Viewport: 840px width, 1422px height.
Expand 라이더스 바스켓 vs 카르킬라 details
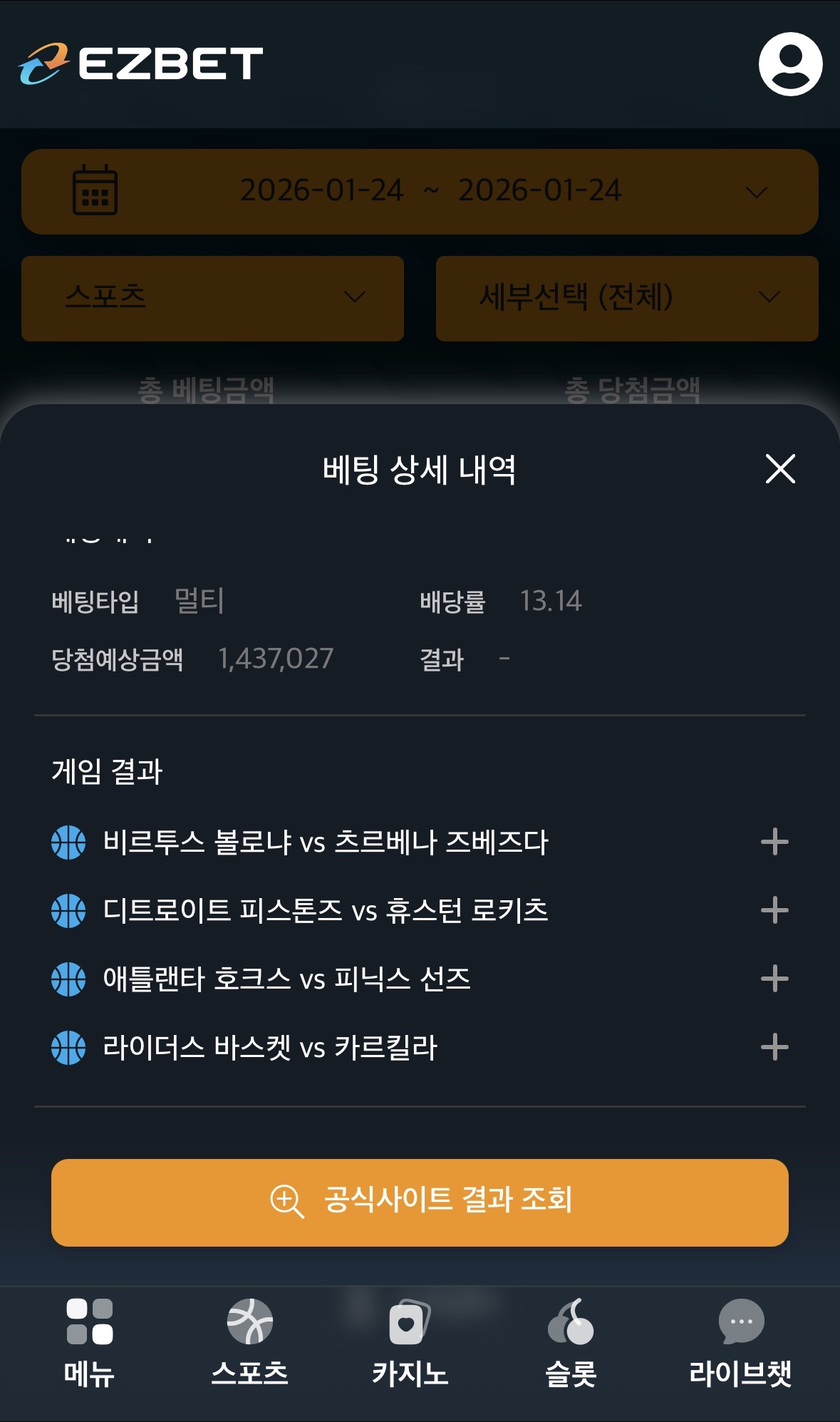pyautogui.click(x=774, y=1047)
